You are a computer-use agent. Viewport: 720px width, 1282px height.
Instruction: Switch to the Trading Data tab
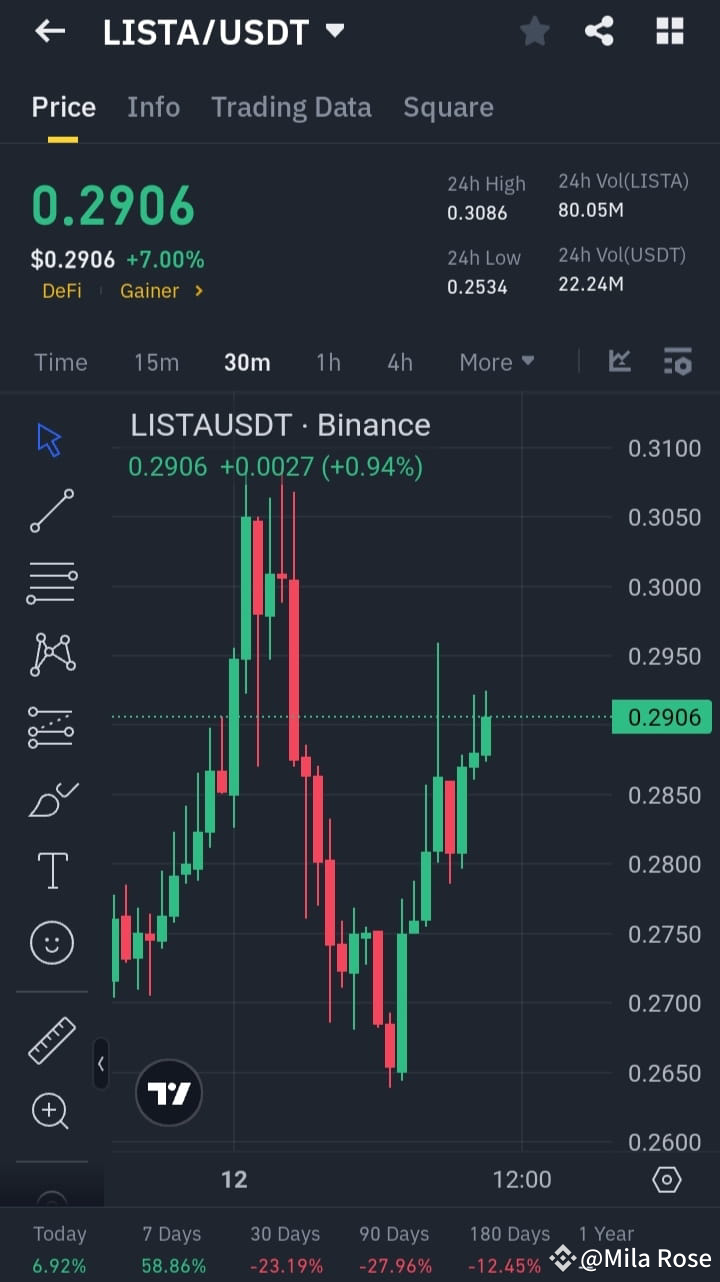coord(291,107)
